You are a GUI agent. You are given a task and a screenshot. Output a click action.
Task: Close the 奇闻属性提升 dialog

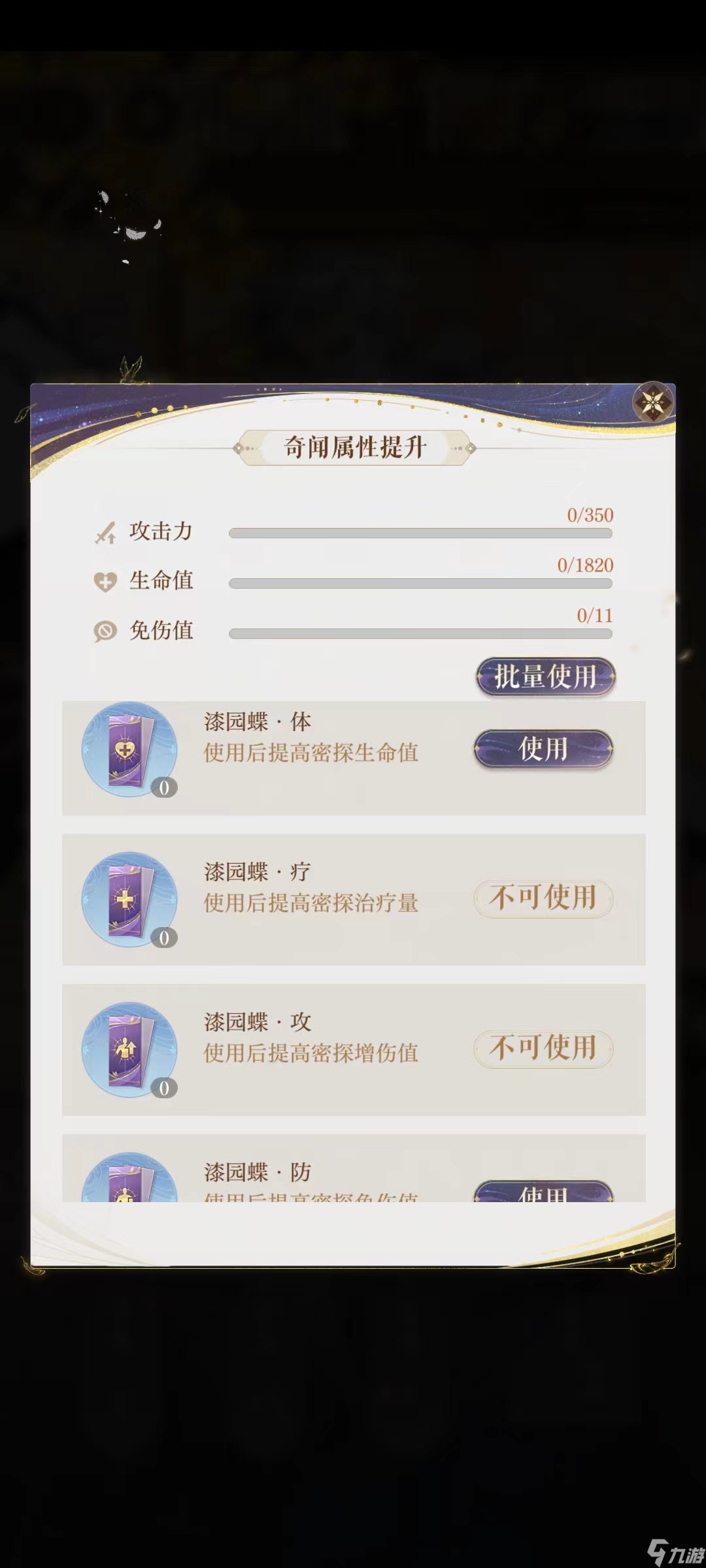652,402
